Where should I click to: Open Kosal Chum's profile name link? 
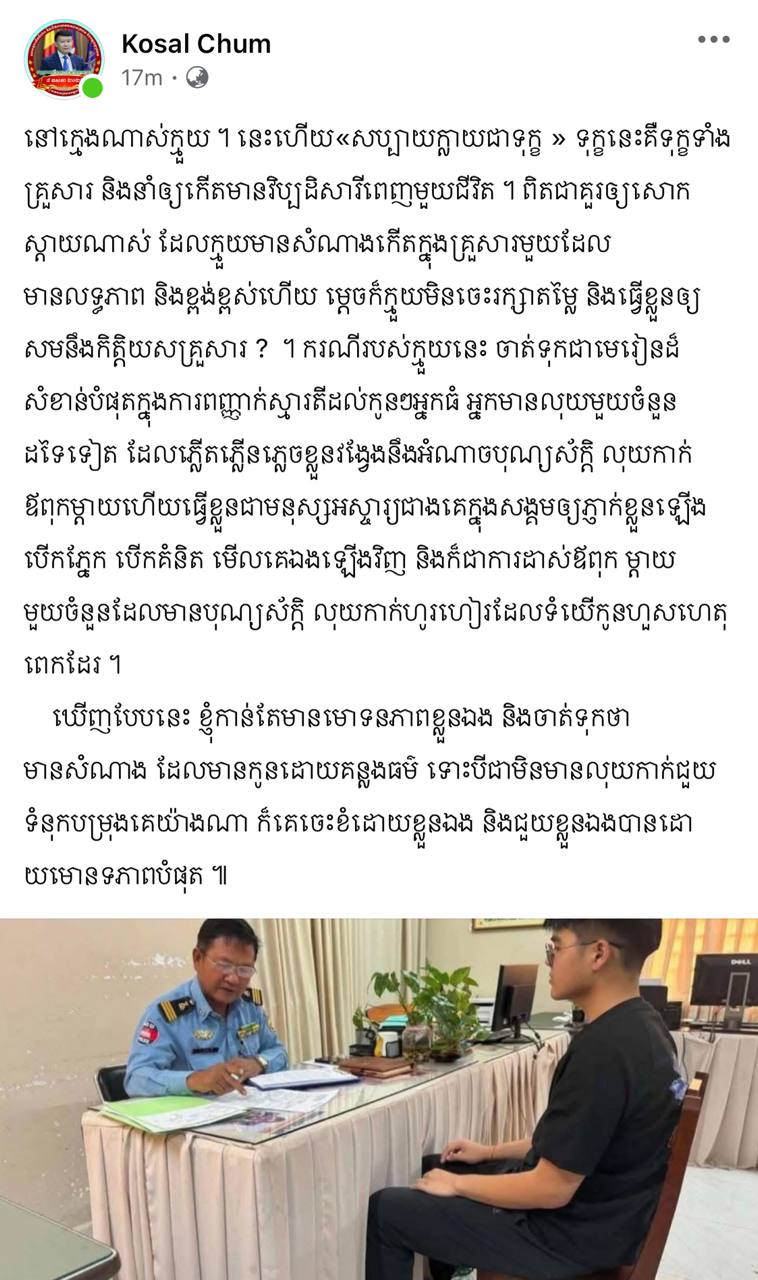coord(195,43)
